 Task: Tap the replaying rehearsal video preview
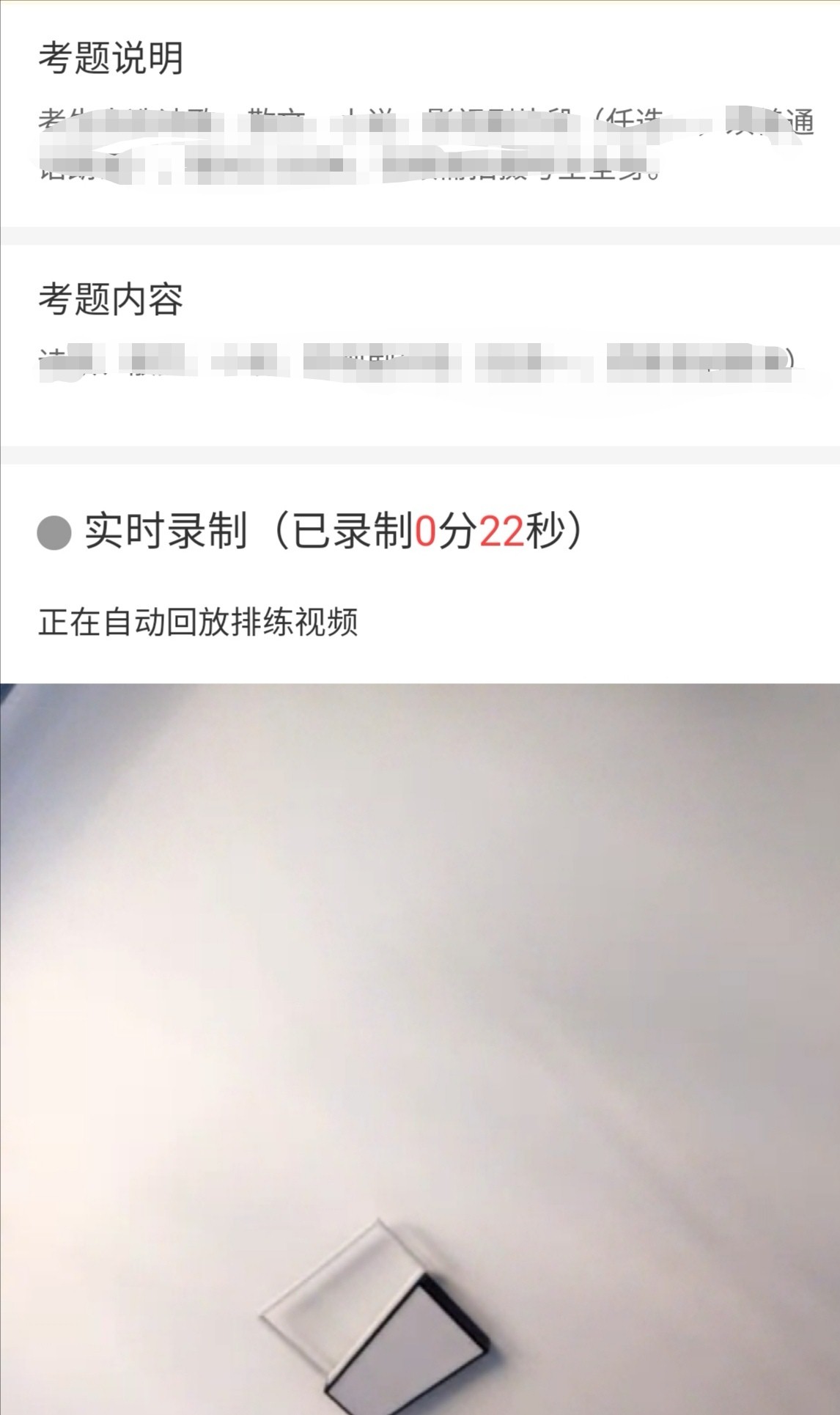pyautogui.click(x=420, y=1048)
